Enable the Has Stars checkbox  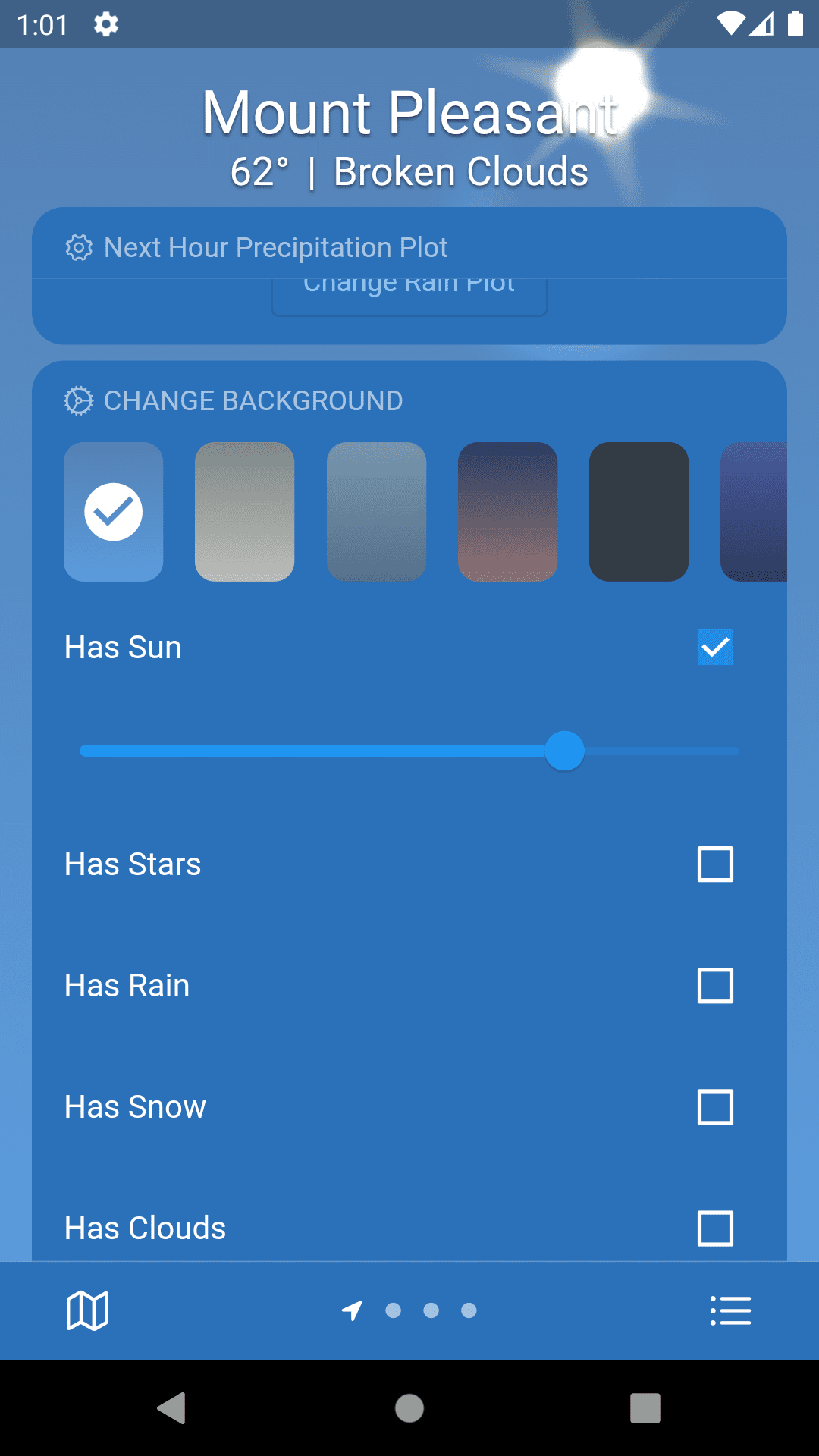[715, 864]
